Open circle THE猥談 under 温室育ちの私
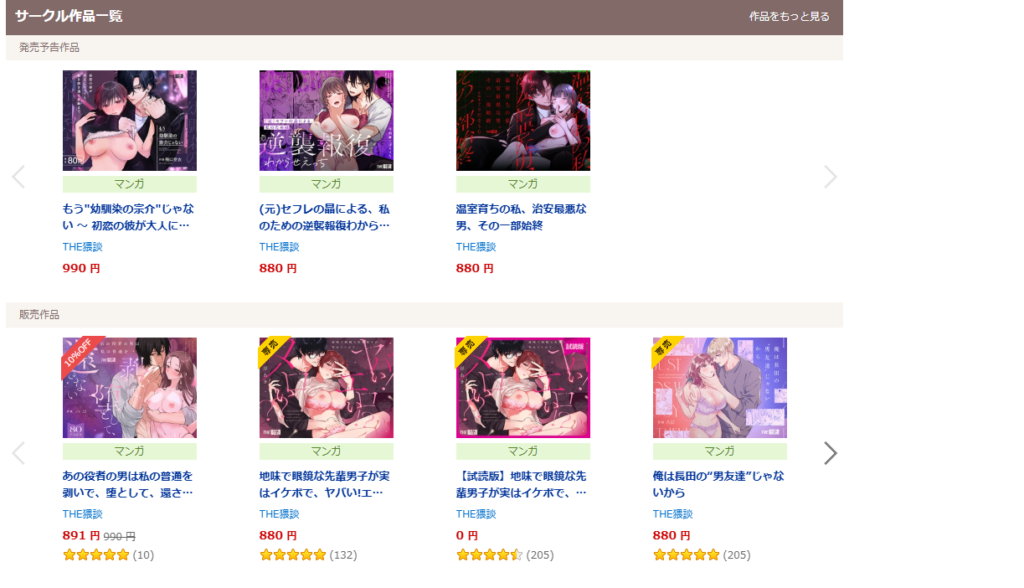 point(476,247)
